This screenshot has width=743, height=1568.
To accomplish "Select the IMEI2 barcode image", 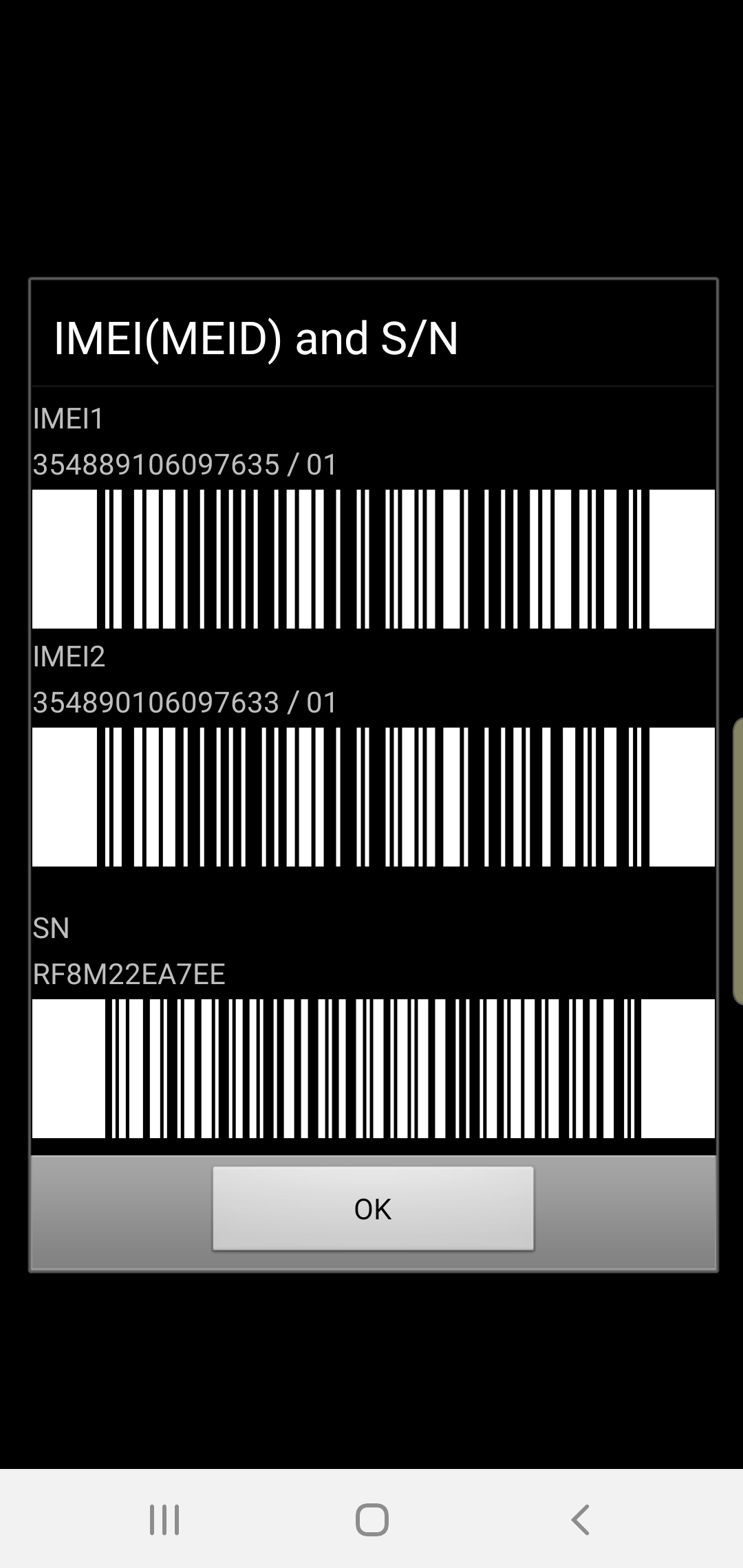I will pyautogui.click(x=371, y=798).
